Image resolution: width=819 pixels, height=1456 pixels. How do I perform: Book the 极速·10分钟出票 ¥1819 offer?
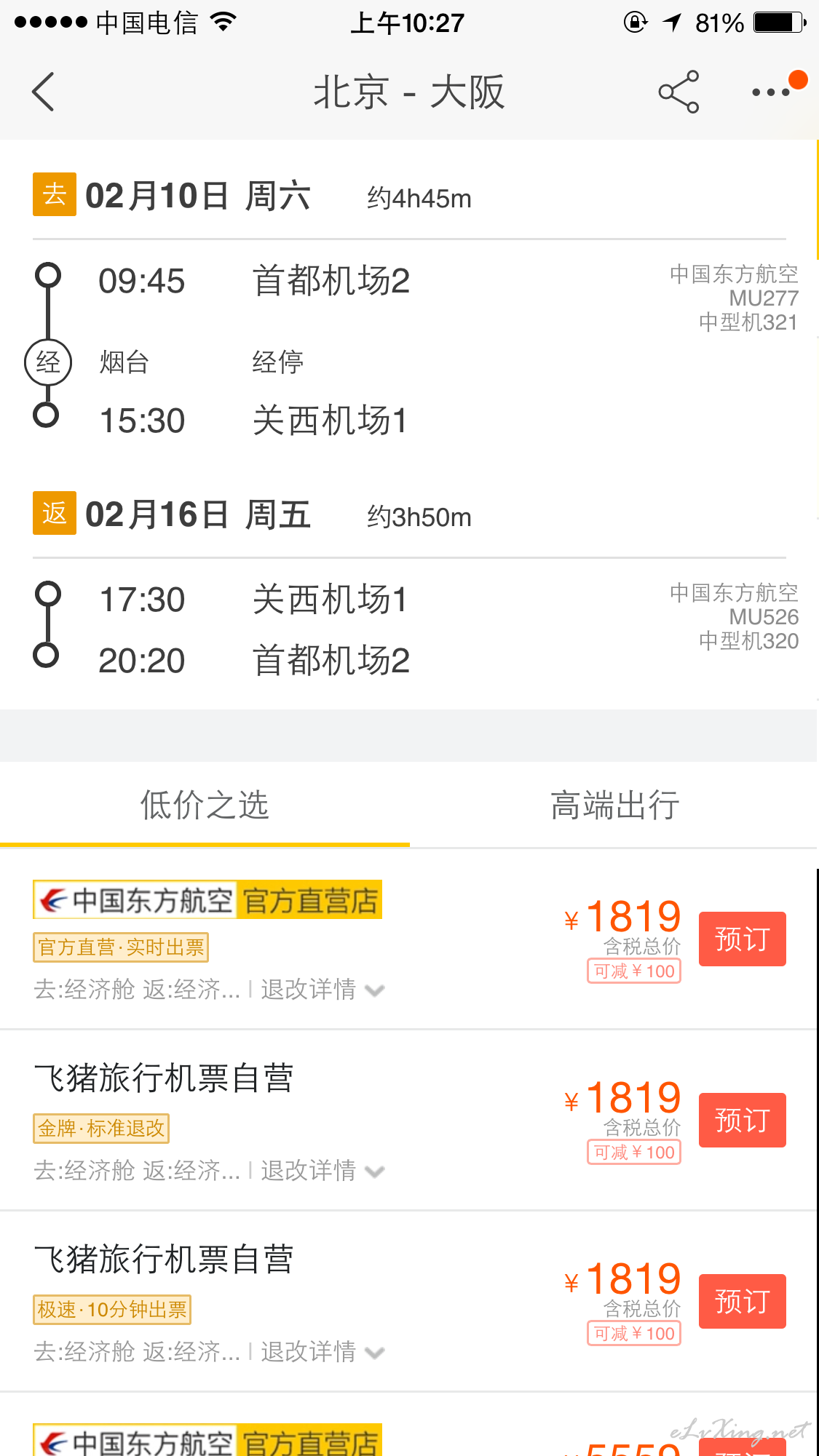(x=742, y=1302)
